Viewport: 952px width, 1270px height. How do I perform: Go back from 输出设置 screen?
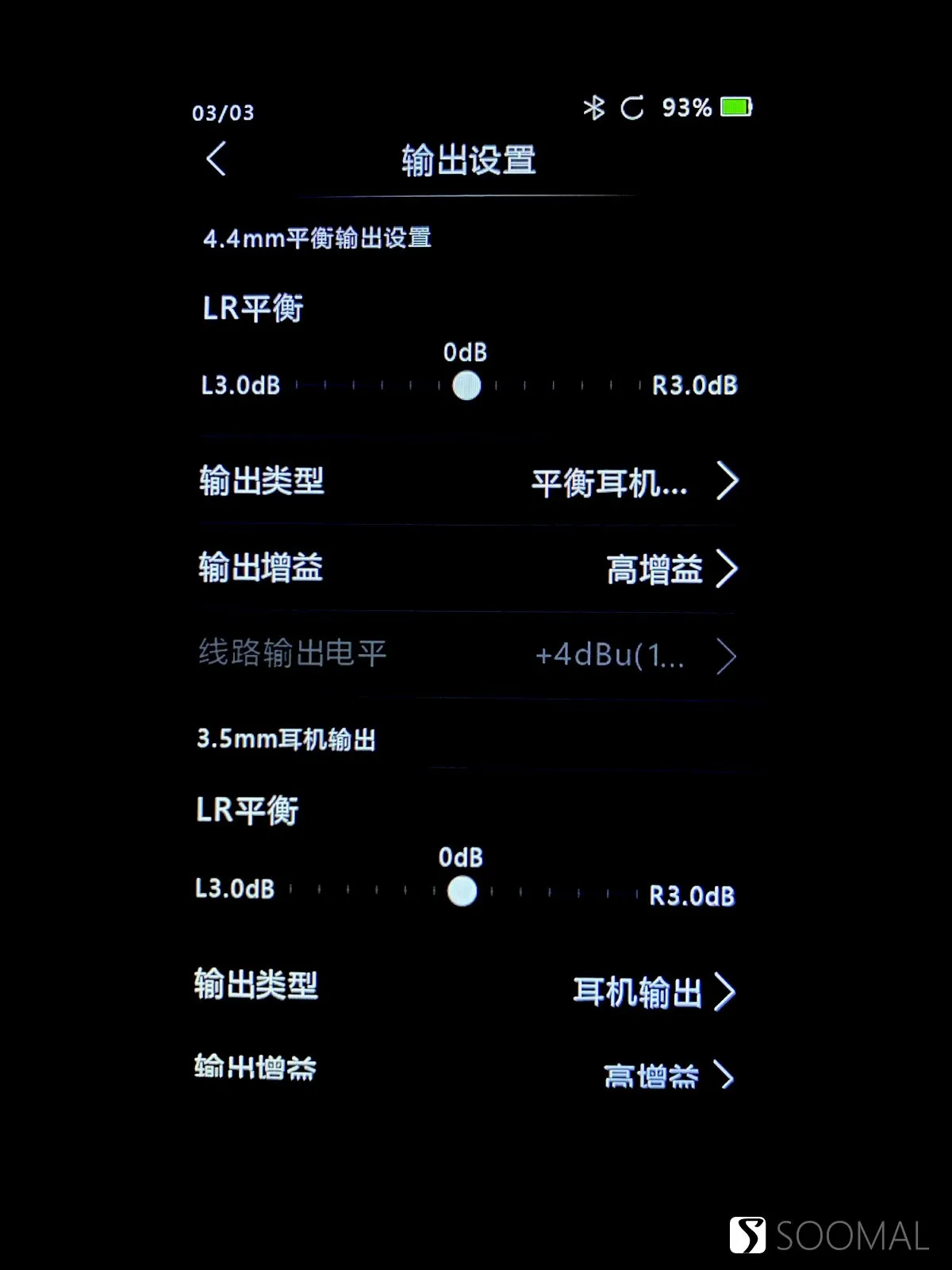pos(216,159)
